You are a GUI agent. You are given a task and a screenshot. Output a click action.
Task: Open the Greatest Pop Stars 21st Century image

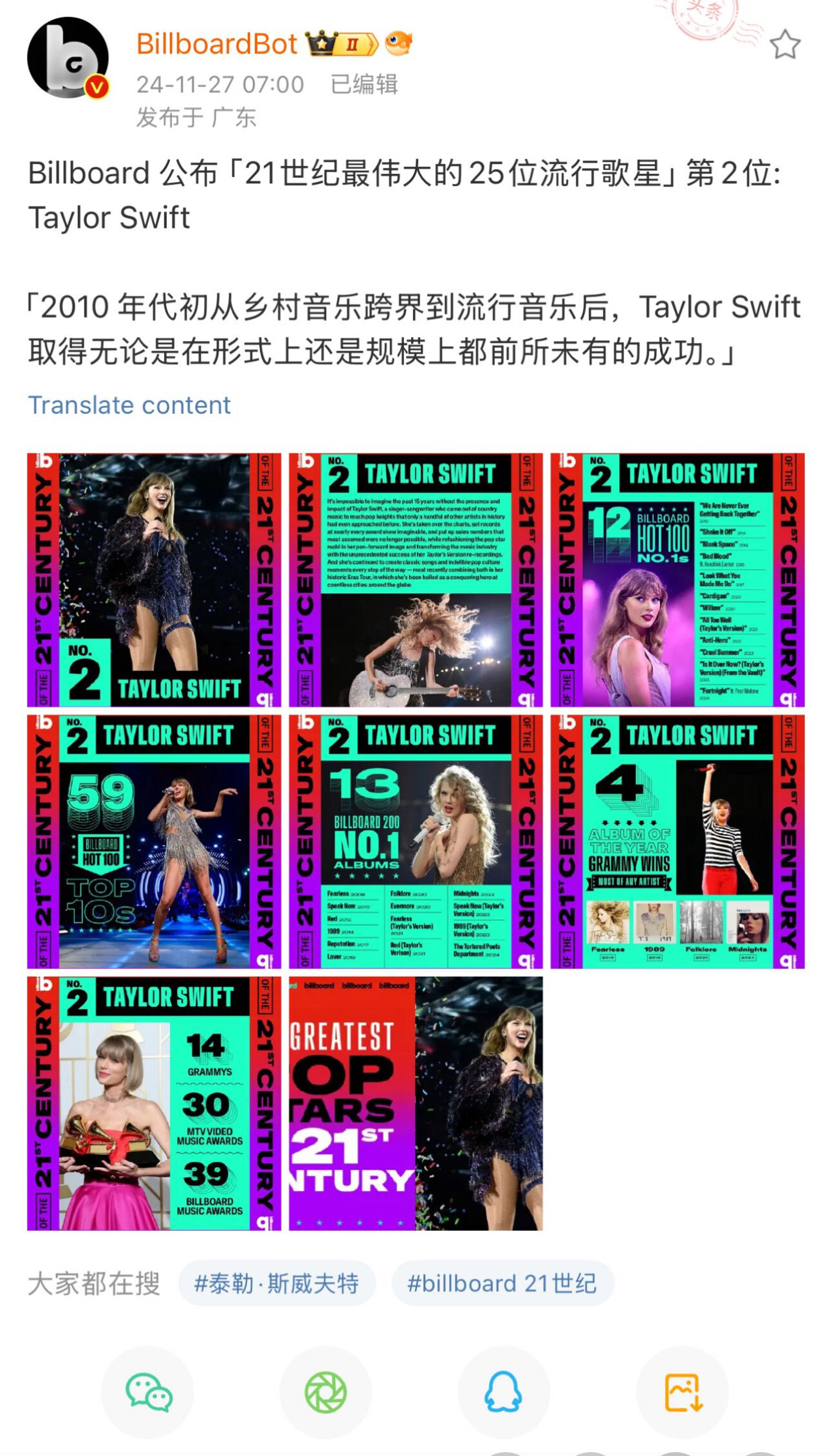[x=416, y=1103]
